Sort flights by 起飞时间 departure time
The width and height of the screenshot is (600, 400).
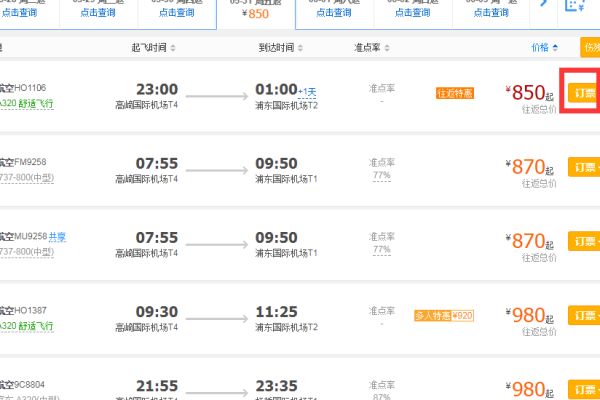[x=155, y=47]
